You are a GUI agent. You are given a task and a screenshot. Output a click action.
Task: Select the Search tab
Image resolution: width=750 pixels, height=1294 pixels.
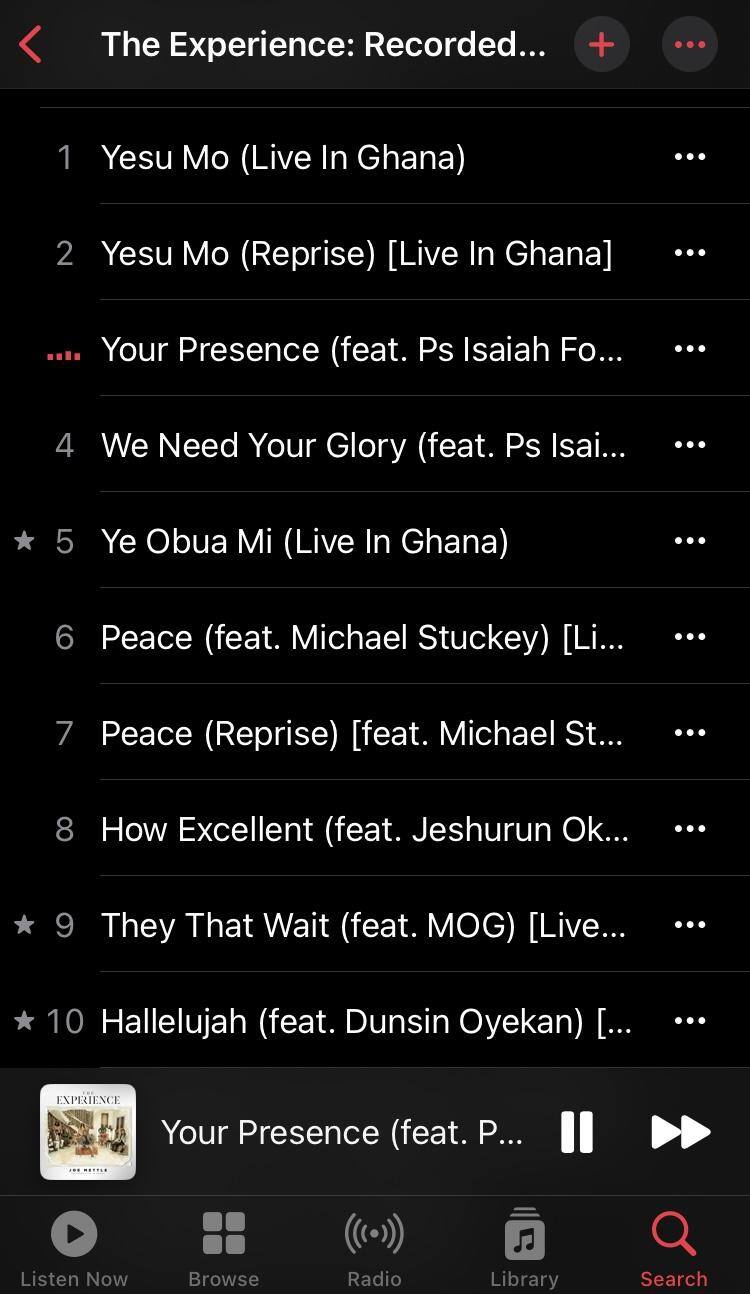pos(674,1248)
